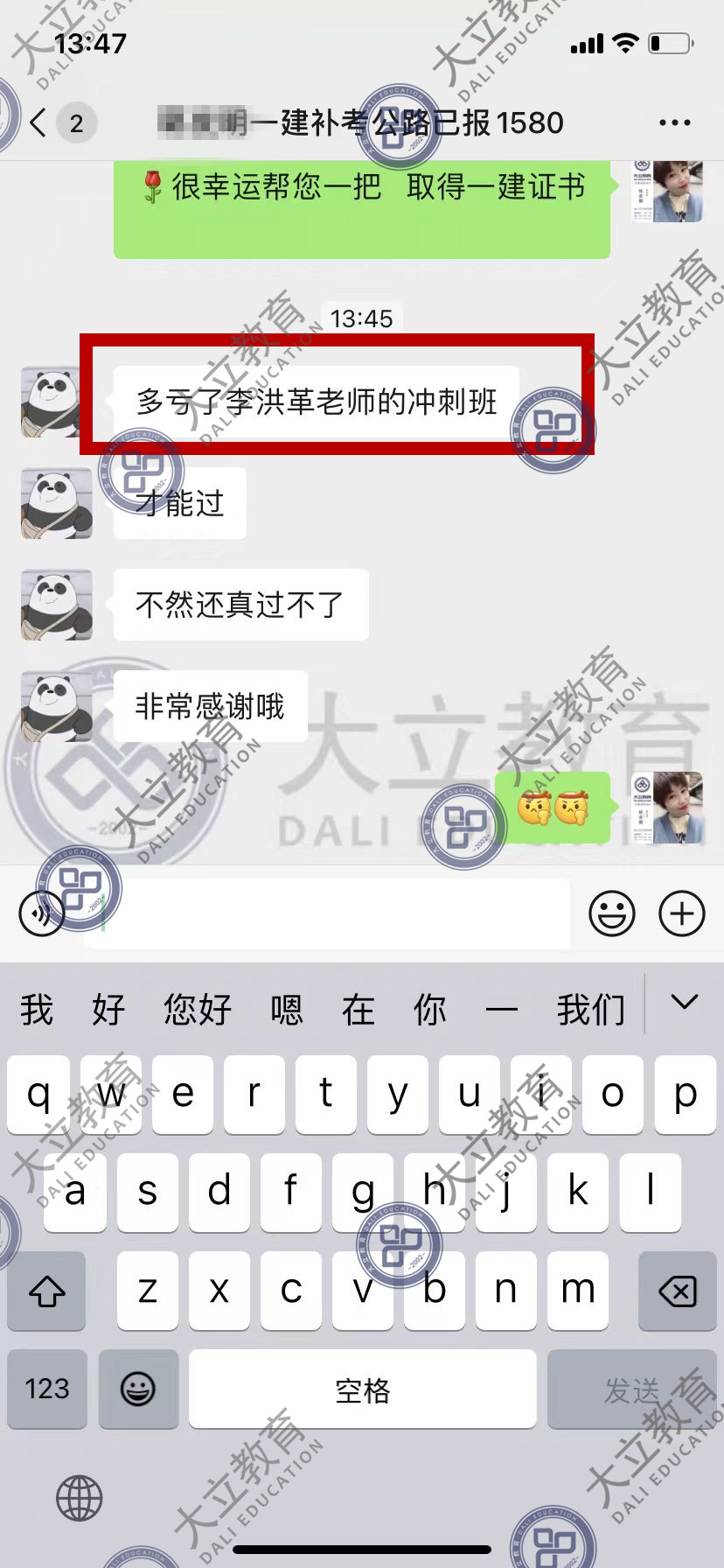
Task: Tap the backspace key
Action: tap(677, 1291)
